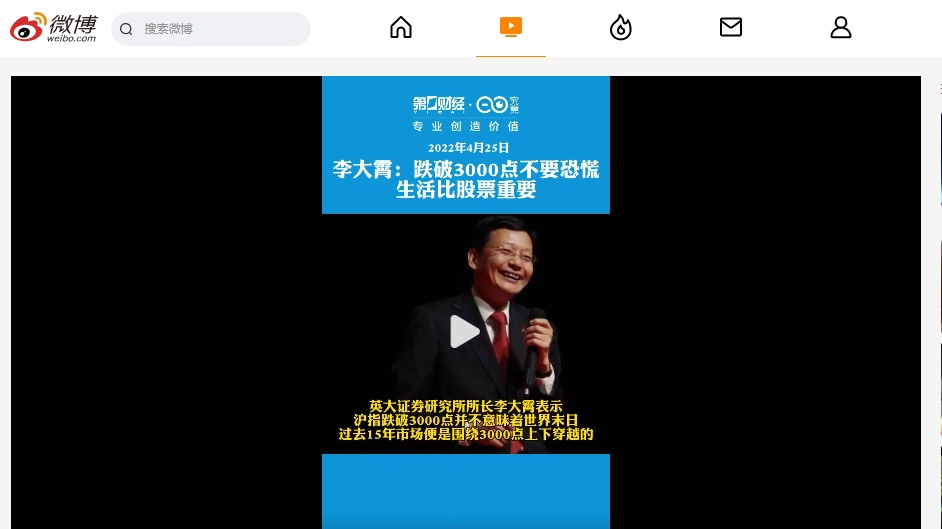Go to the Home tab
Image resolution: width=942 pixels, height=529 pixels.
tap(401, 28)
